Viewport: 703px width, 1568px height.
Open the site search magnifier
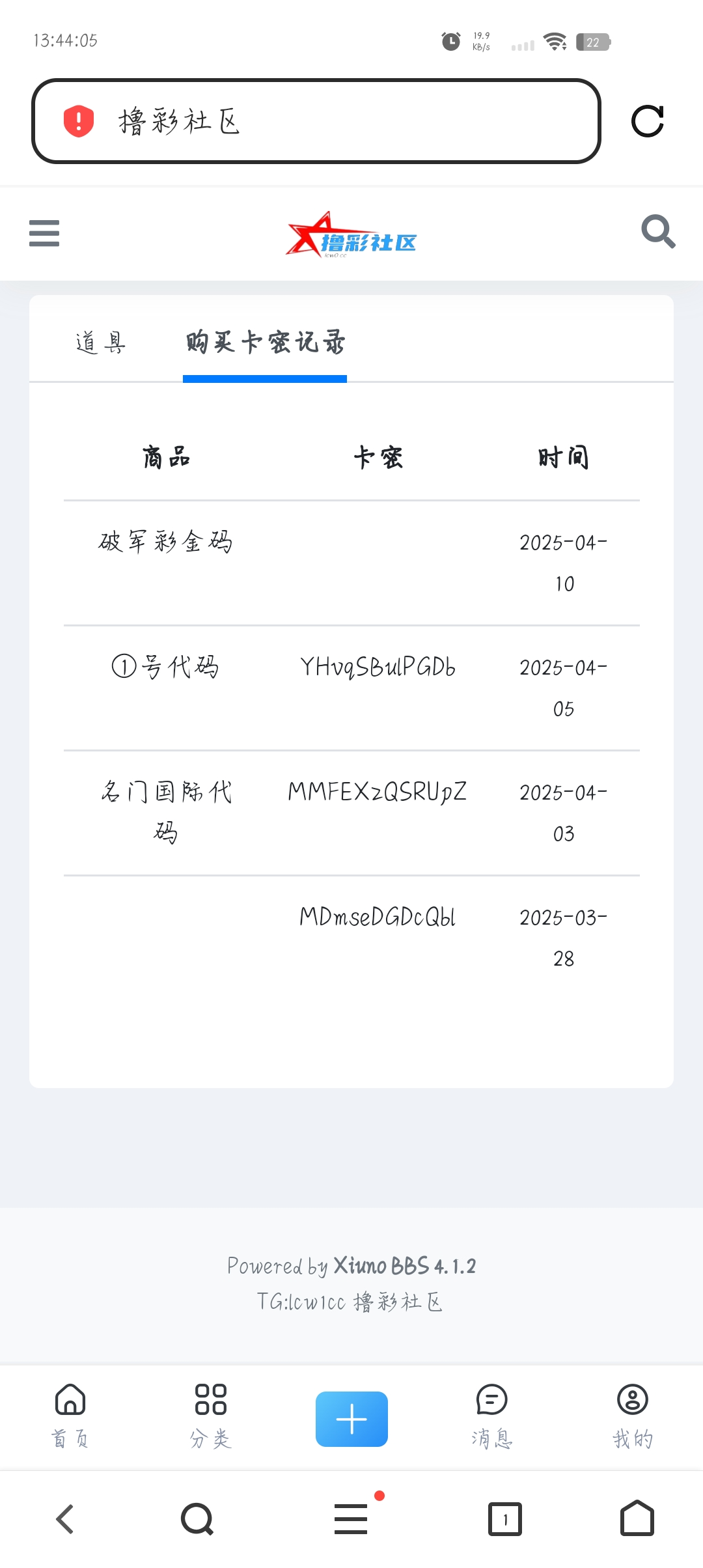click(658, 232)
